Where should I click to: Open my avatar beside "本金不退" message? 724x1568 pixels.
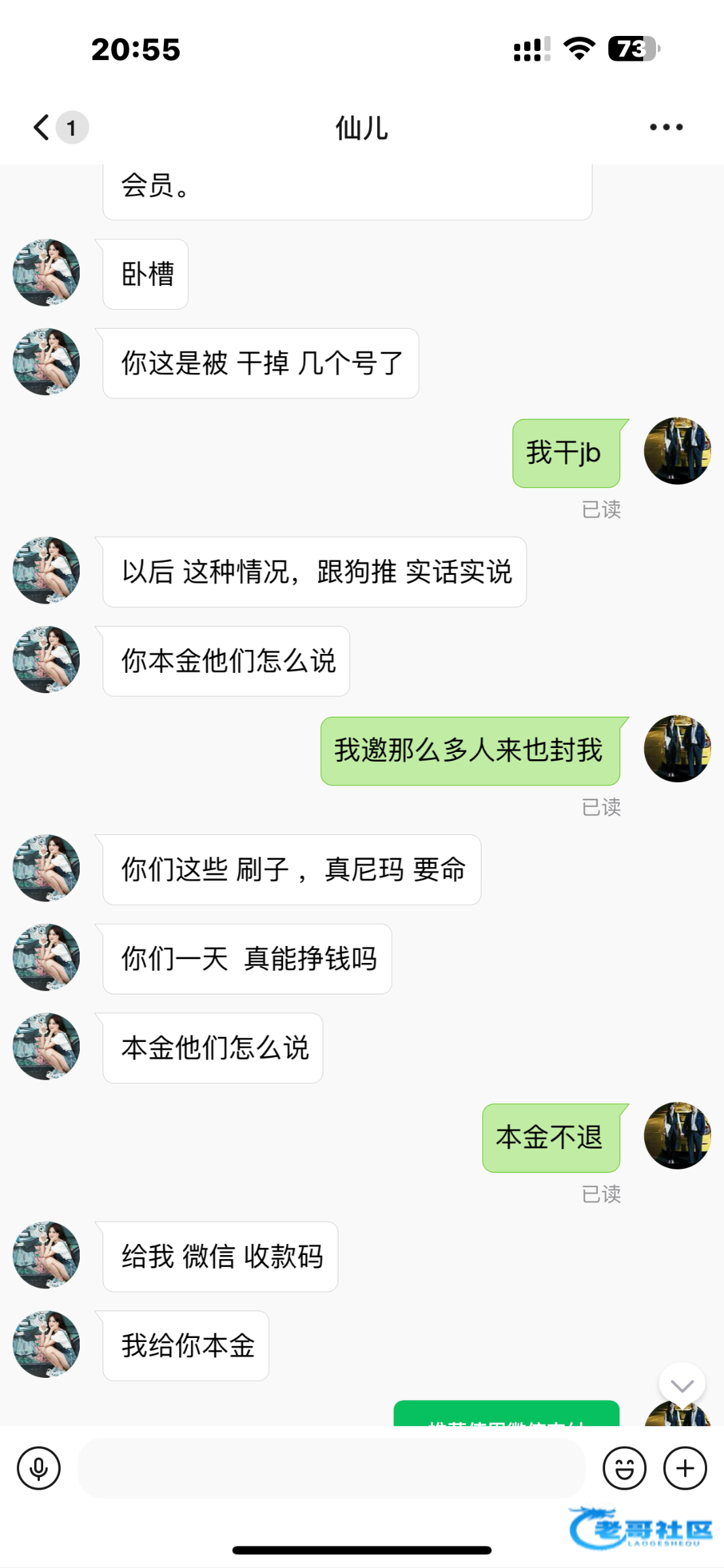677,1135
